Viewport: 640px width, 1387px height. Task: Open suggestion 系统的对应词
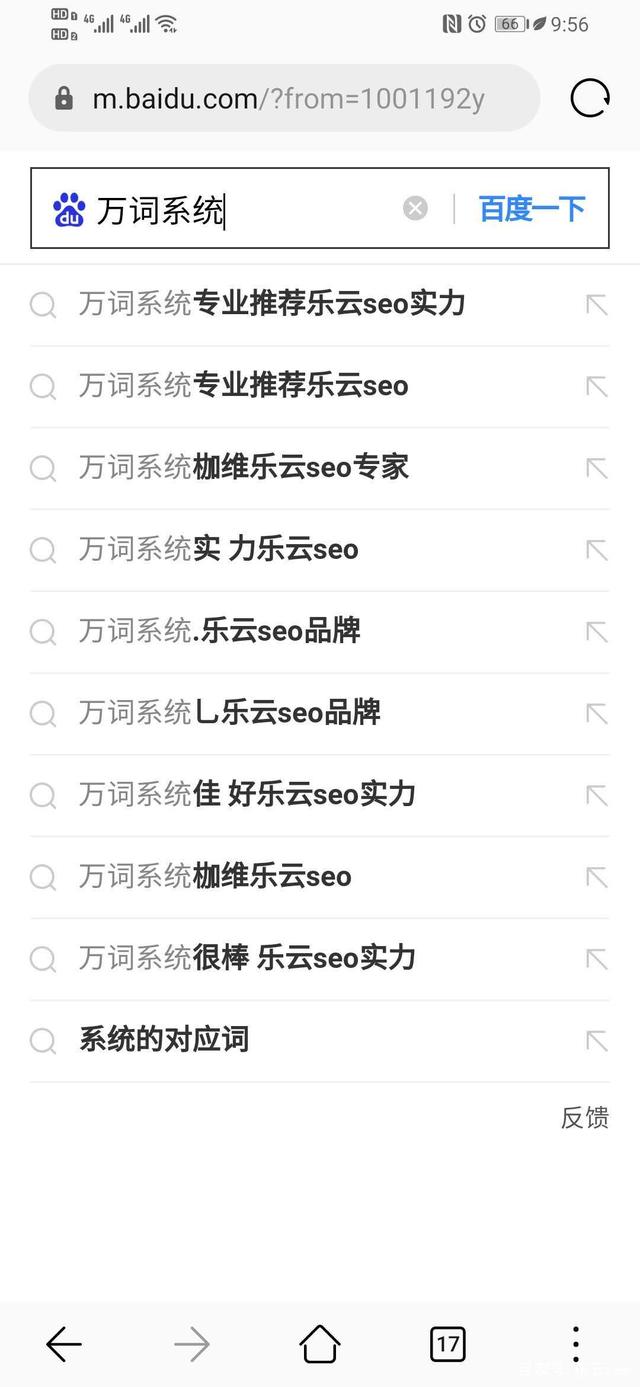coord(320,1041)
